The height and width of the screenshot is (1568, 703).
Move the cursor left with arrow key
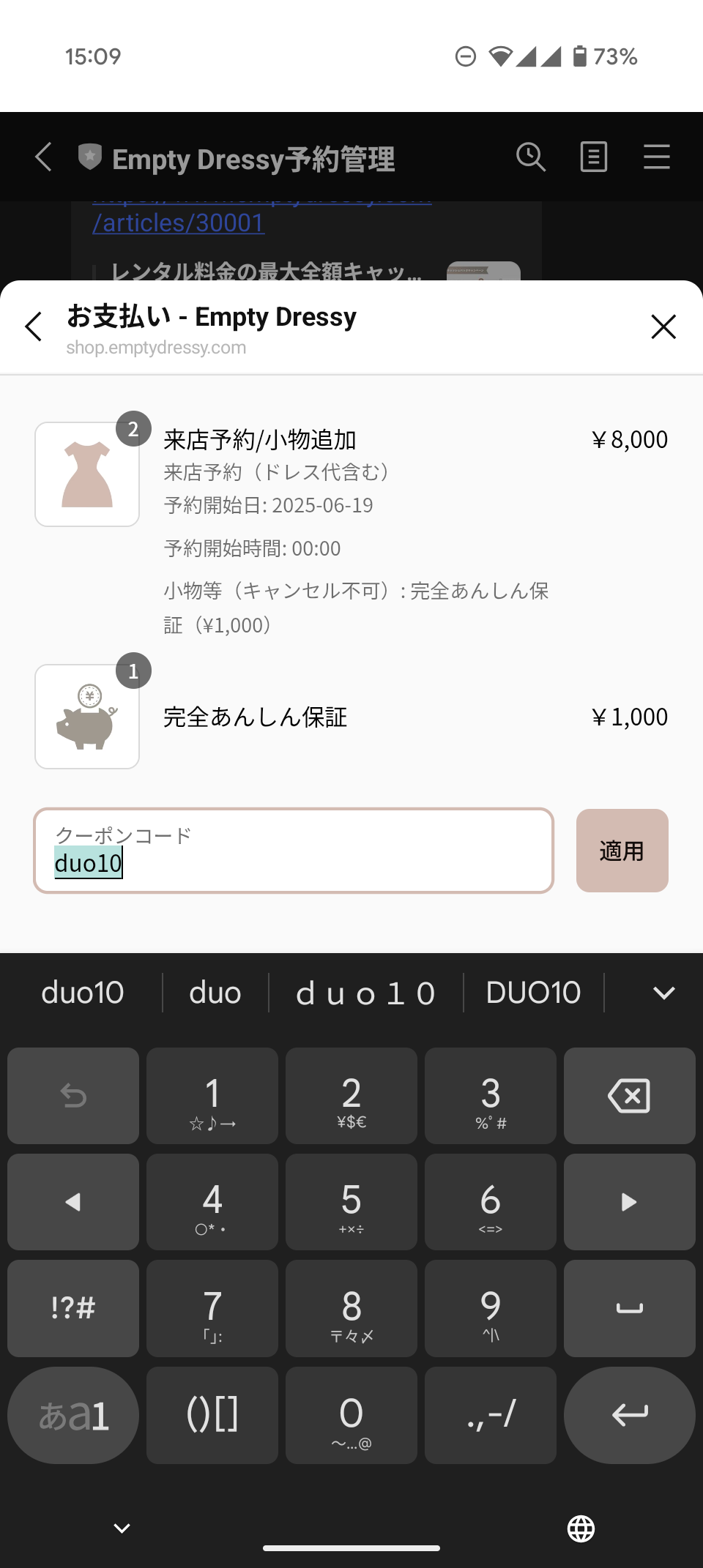click(x=73, y=1202)
